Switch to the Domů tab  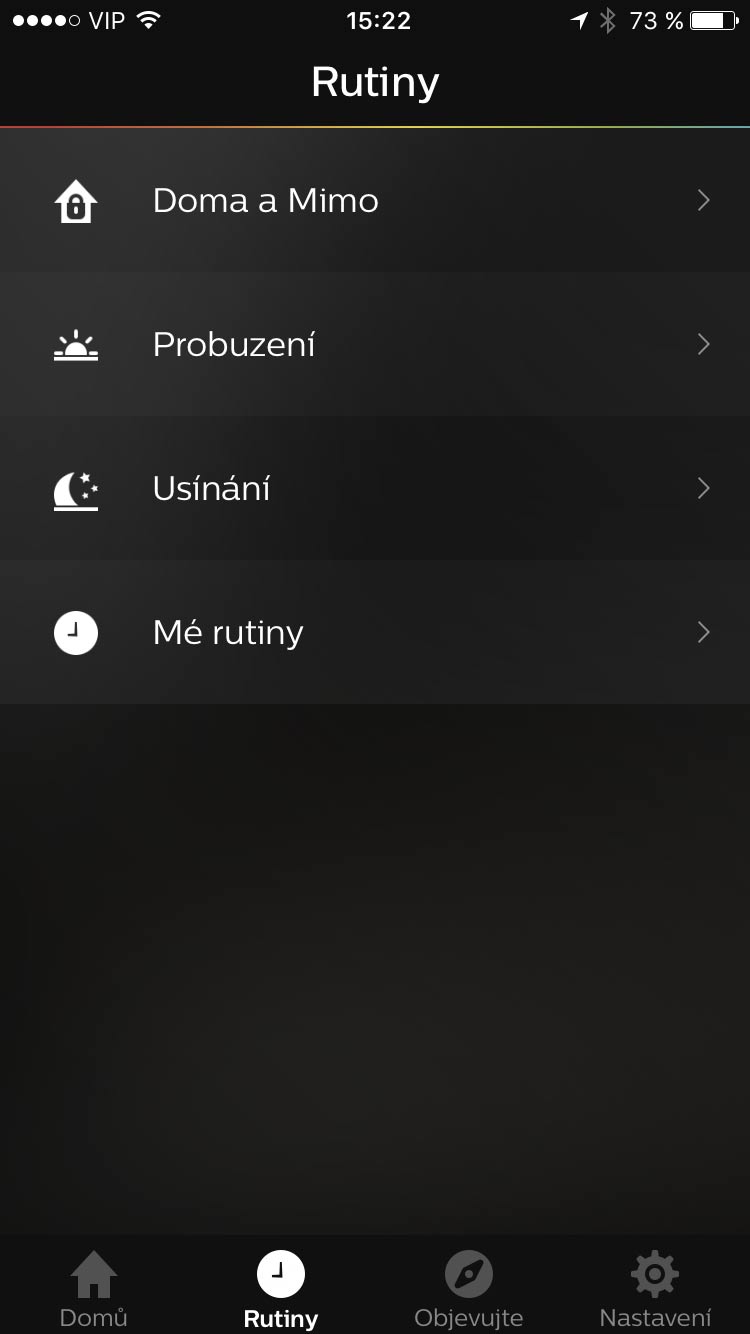point(94,1288)
